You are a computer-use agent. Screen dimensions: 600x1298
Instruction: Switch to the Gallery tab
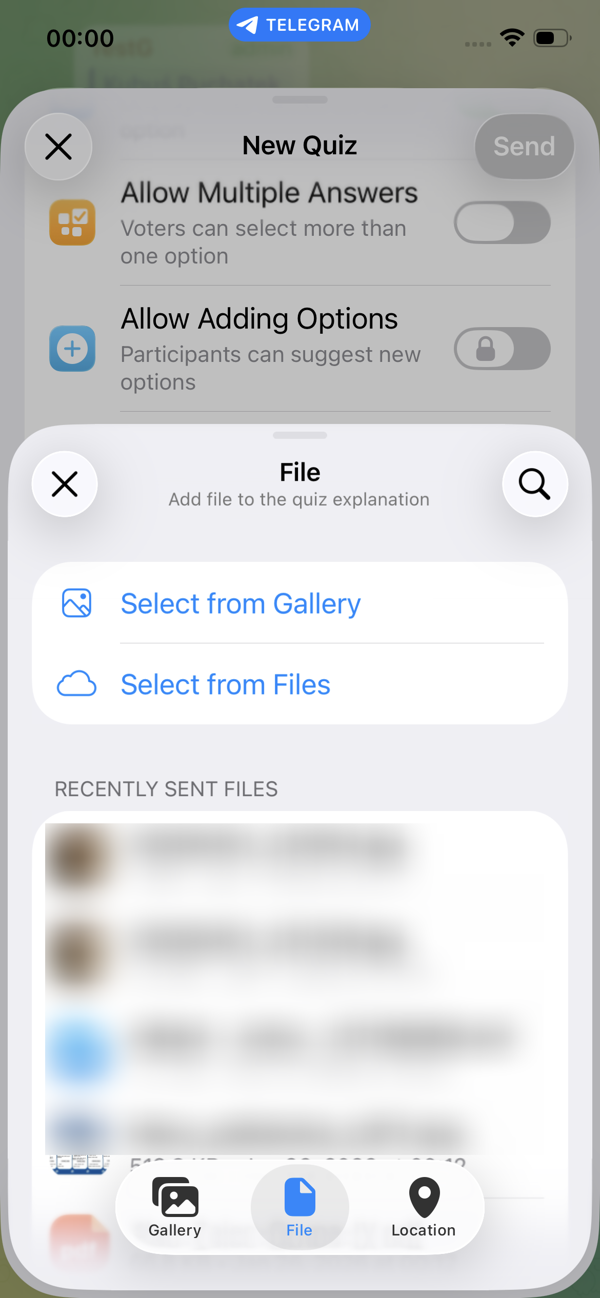point(175,1208)
